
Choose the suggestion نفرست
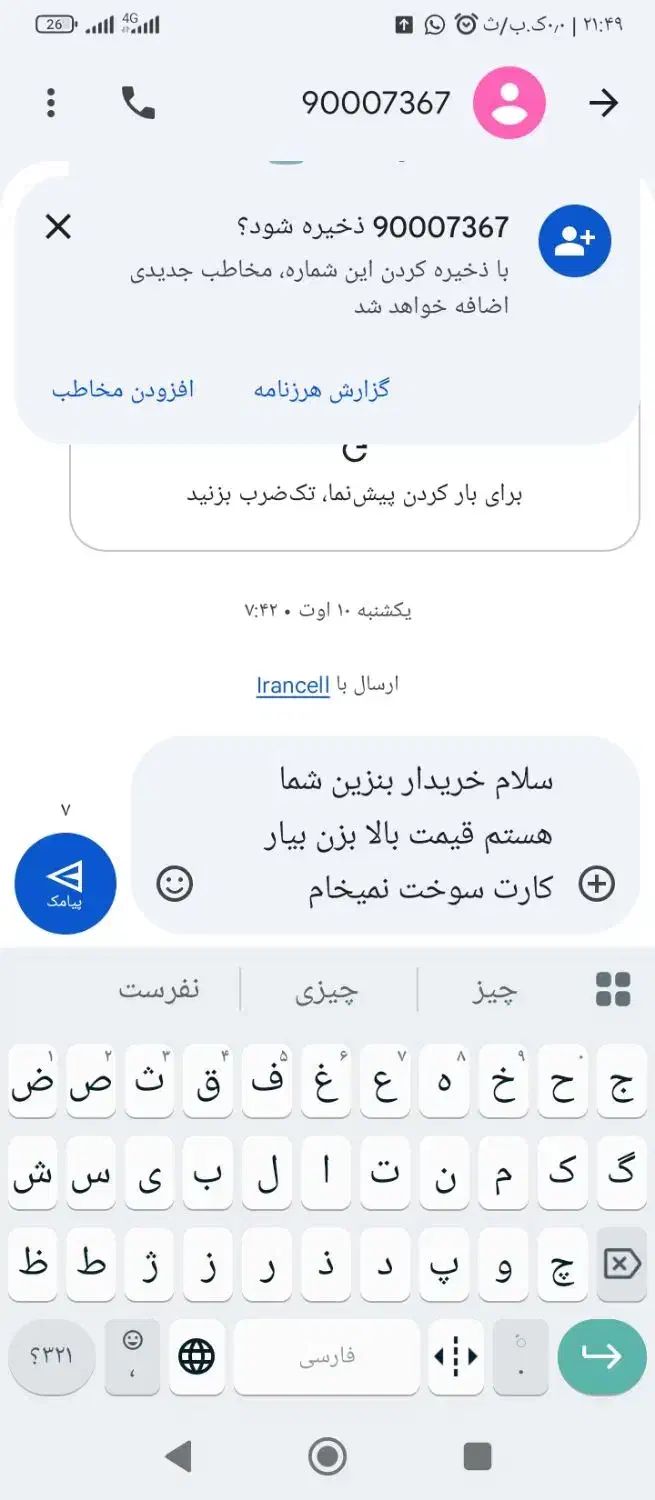pos(159,990)
